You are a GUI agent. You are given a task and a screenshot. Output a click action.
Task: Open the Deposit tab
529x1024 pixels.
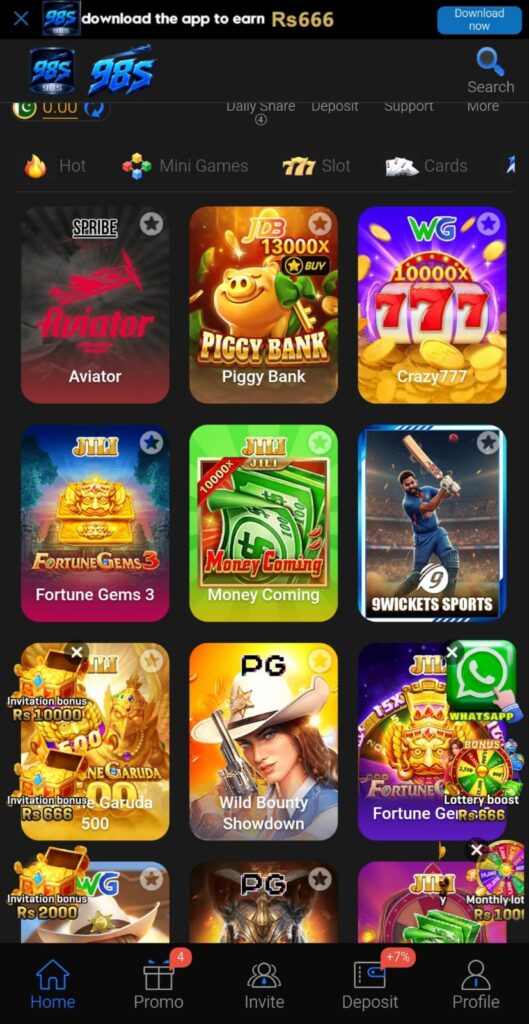tap(370, 984)
